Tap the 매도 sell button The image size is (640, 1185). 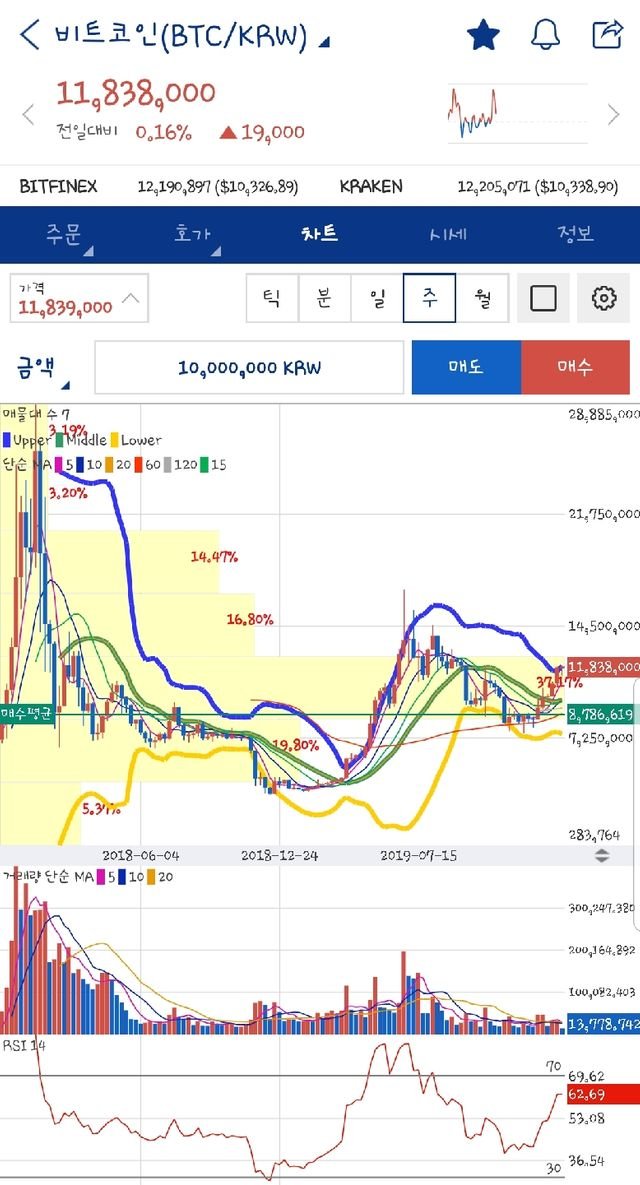(466, 367)
